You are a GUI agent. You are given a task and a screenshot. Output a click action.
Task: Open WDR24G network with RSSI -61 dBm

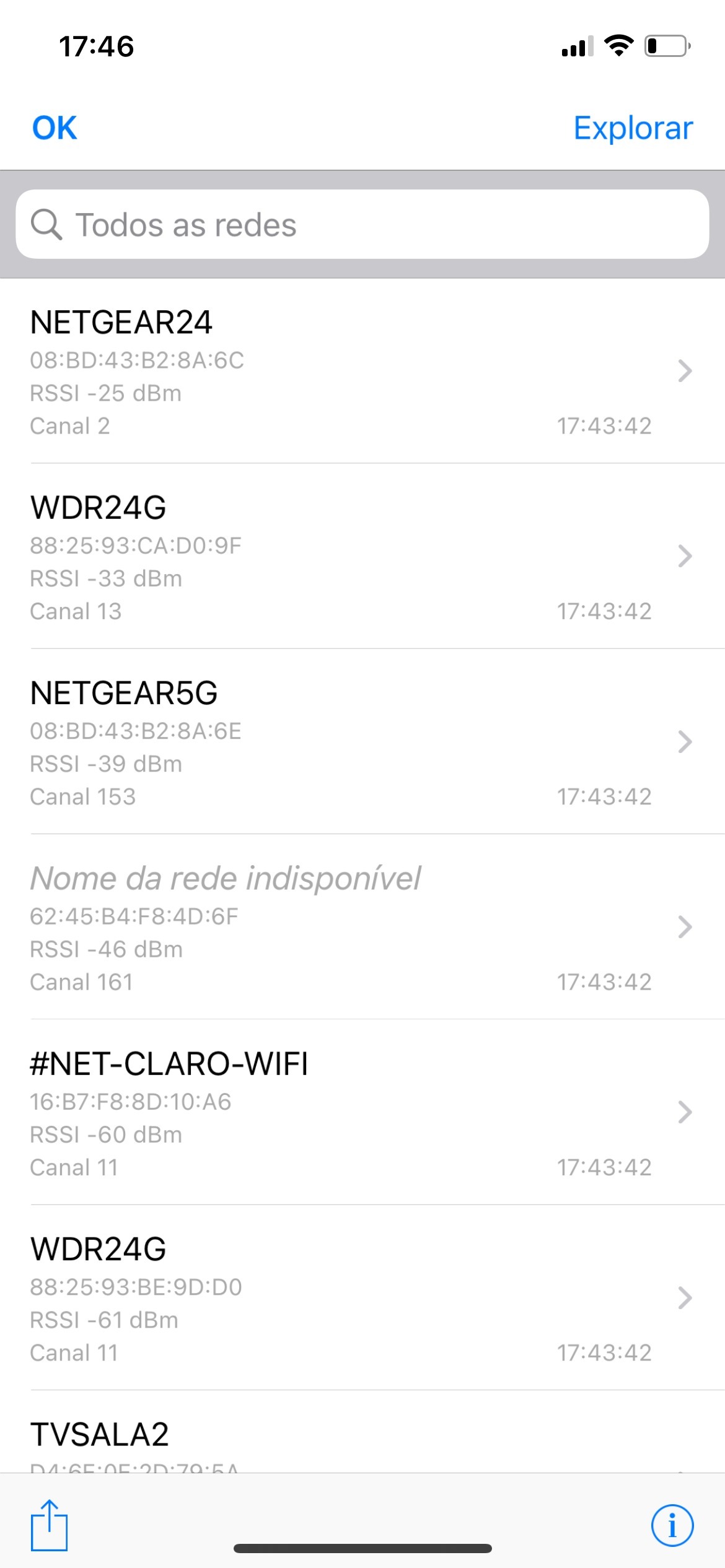[x=362, y=1297]
